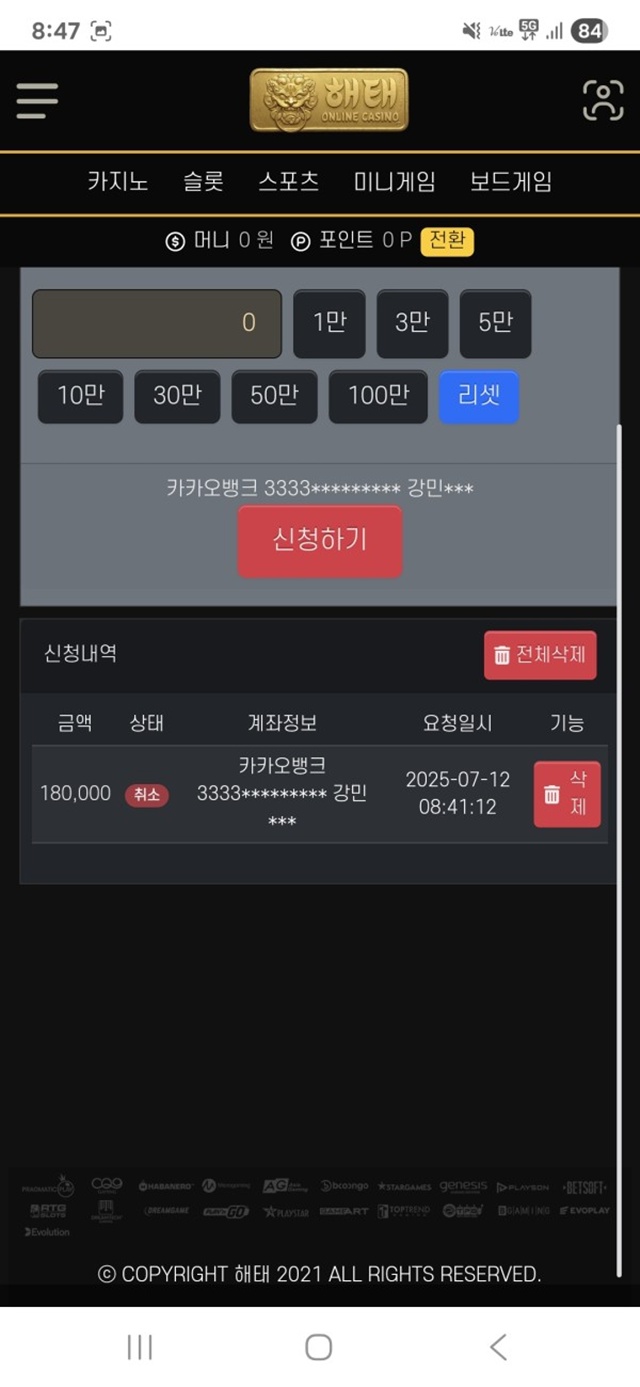Select the 10만 amount button
Viewport: 640px width, 1387px height.
pyautogui.click(x=80, y=396)
